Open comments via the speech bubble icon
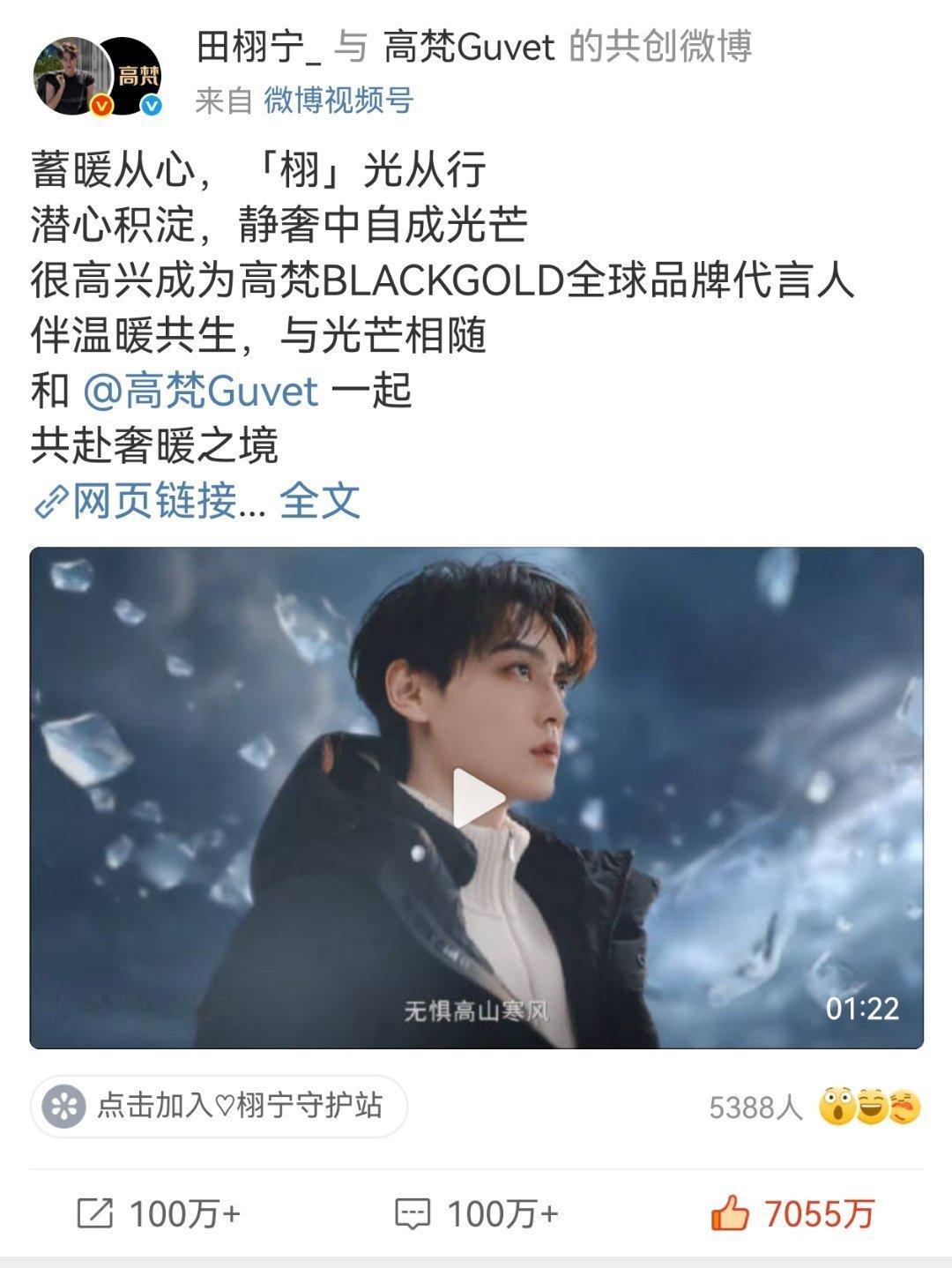Image resolution: width=952 pixels, height=1268 pixels. coord(414,1212)
